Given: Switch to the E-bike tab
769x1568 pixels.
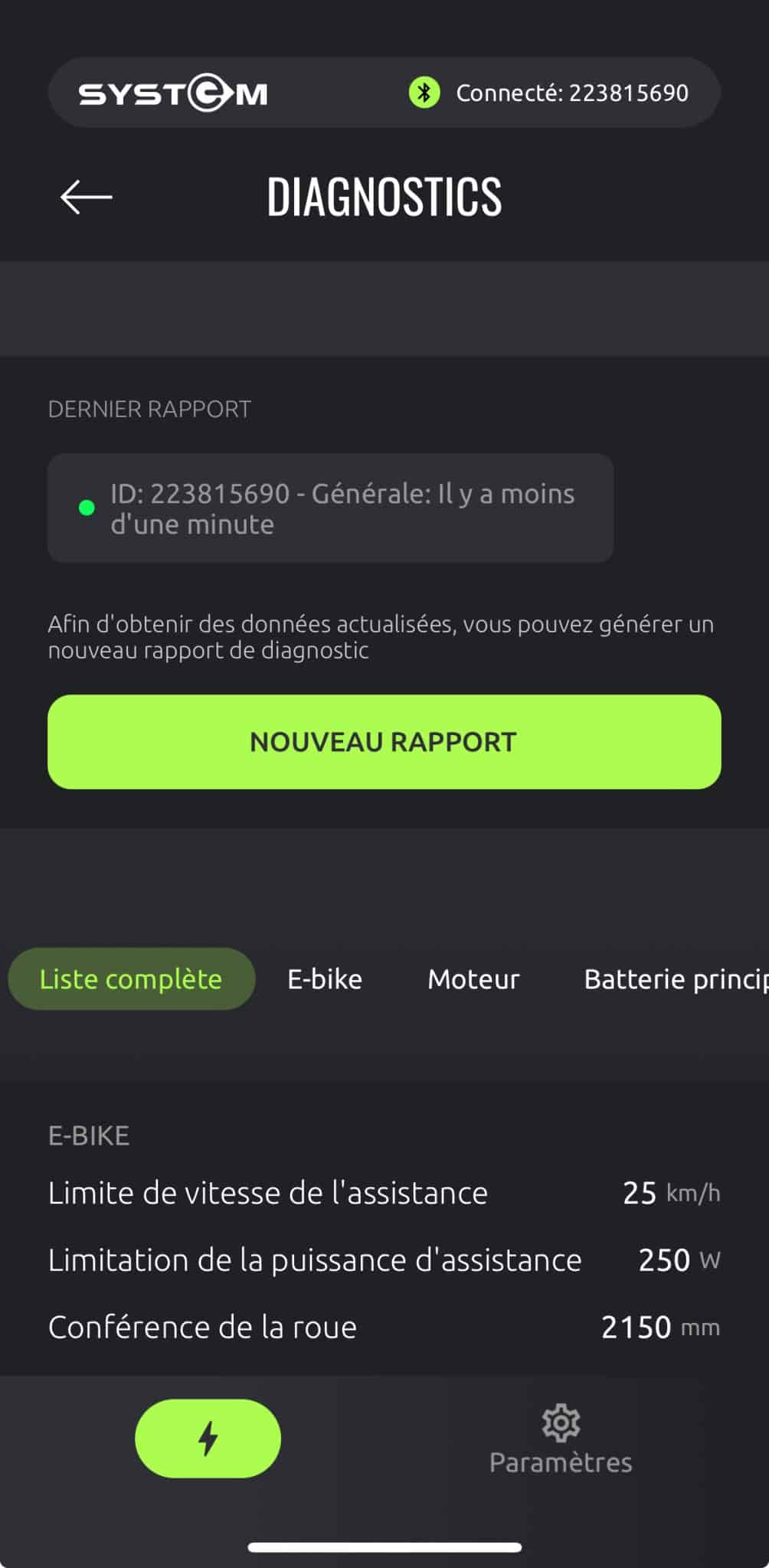Looking at the screenshot, I should point(325,978).
